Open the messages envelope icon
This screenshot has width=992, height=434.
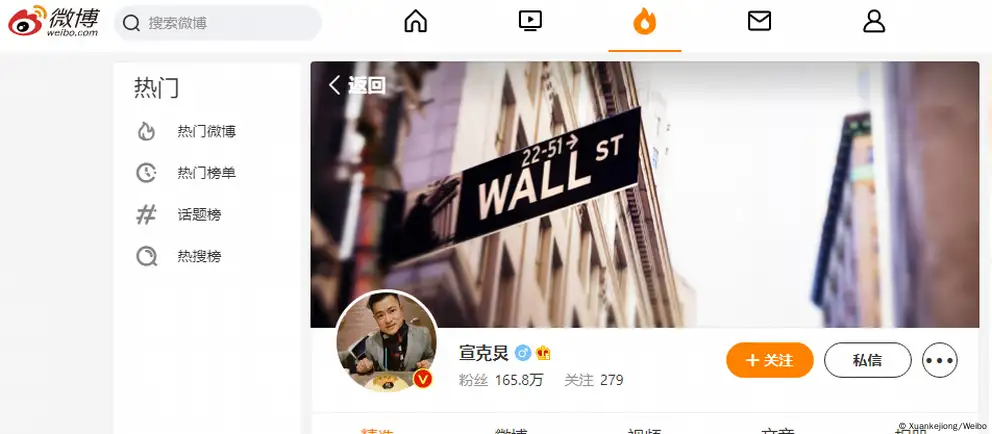click(x=760, y=21)
